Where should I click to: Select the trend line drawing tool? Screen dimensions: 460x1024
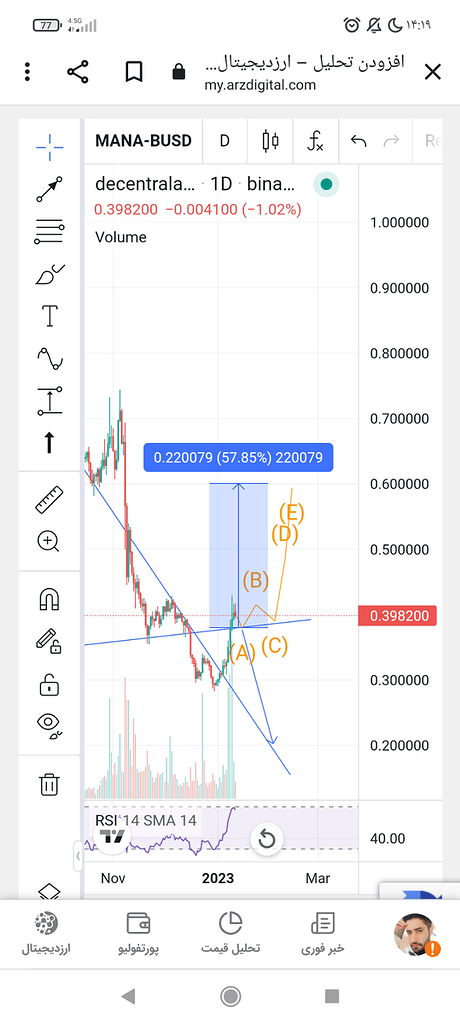click(50, 189)
